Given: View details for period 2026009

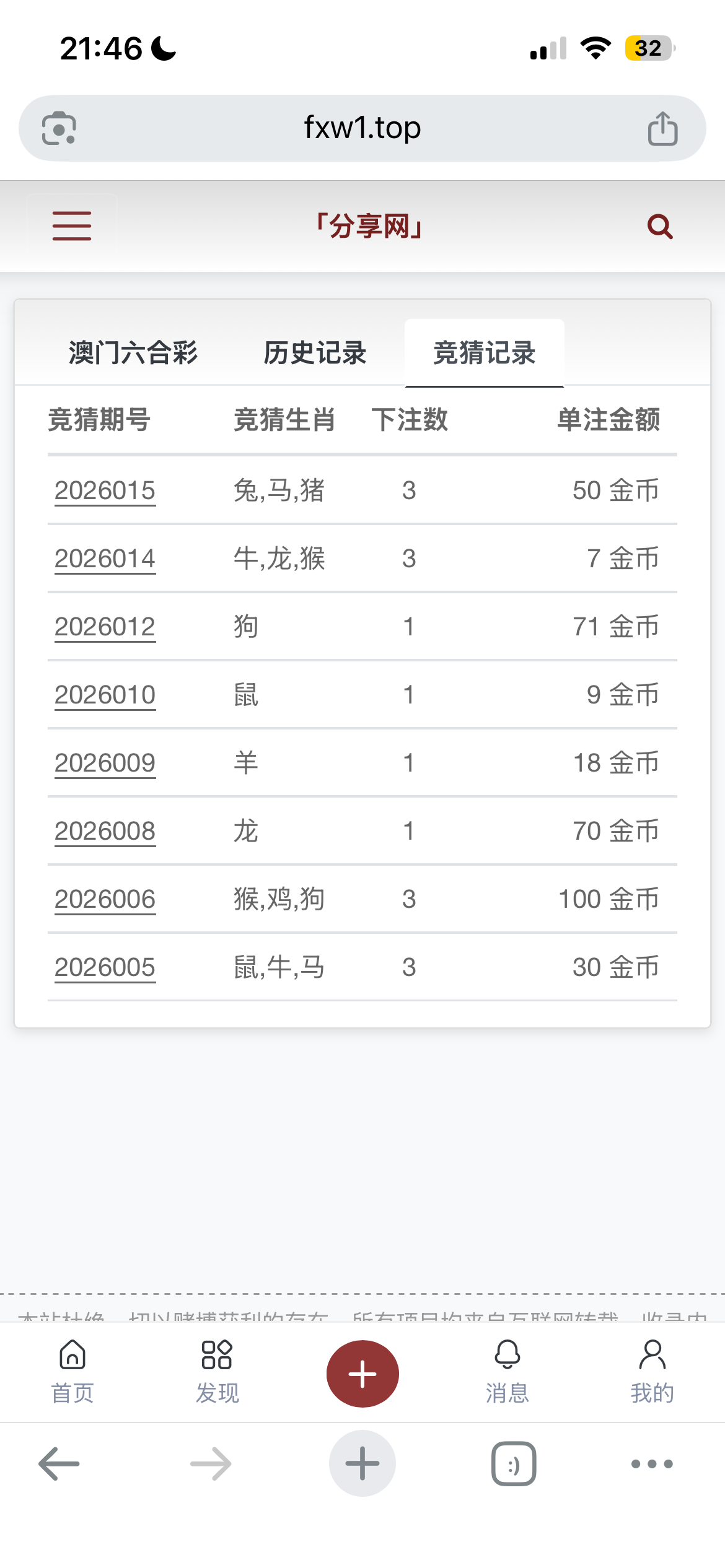Looking at the screenshot, I should click(105, 763).
